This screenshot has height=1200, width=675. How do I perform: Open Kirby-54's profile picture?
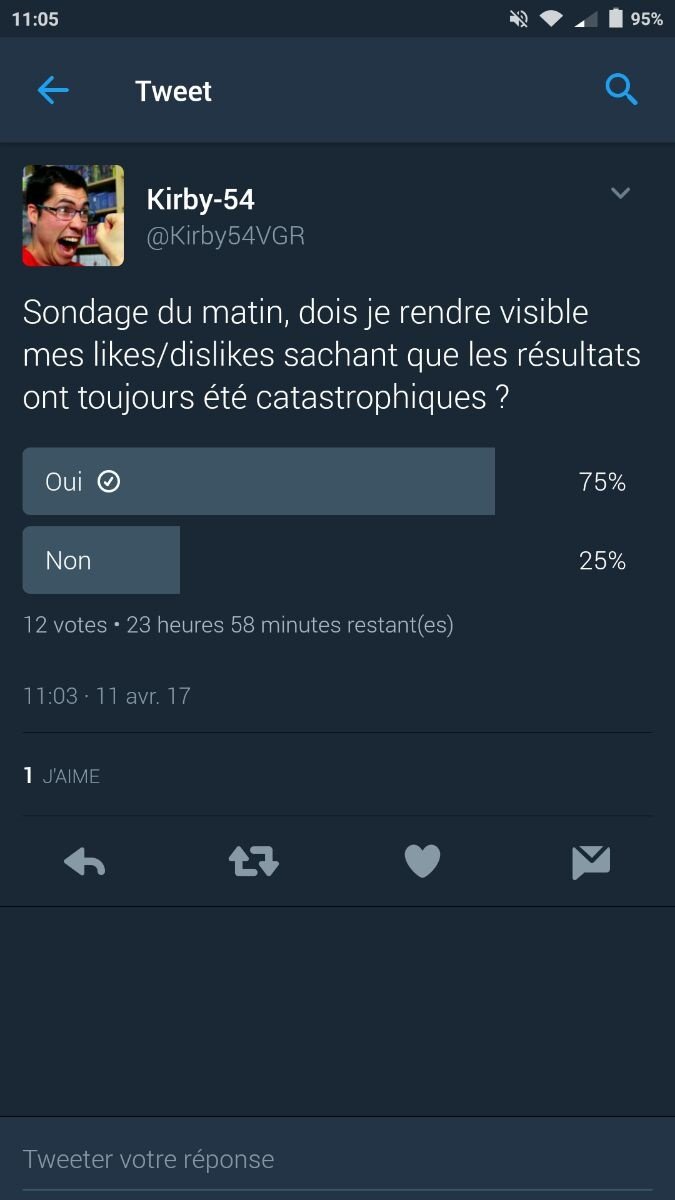point(73,216)
